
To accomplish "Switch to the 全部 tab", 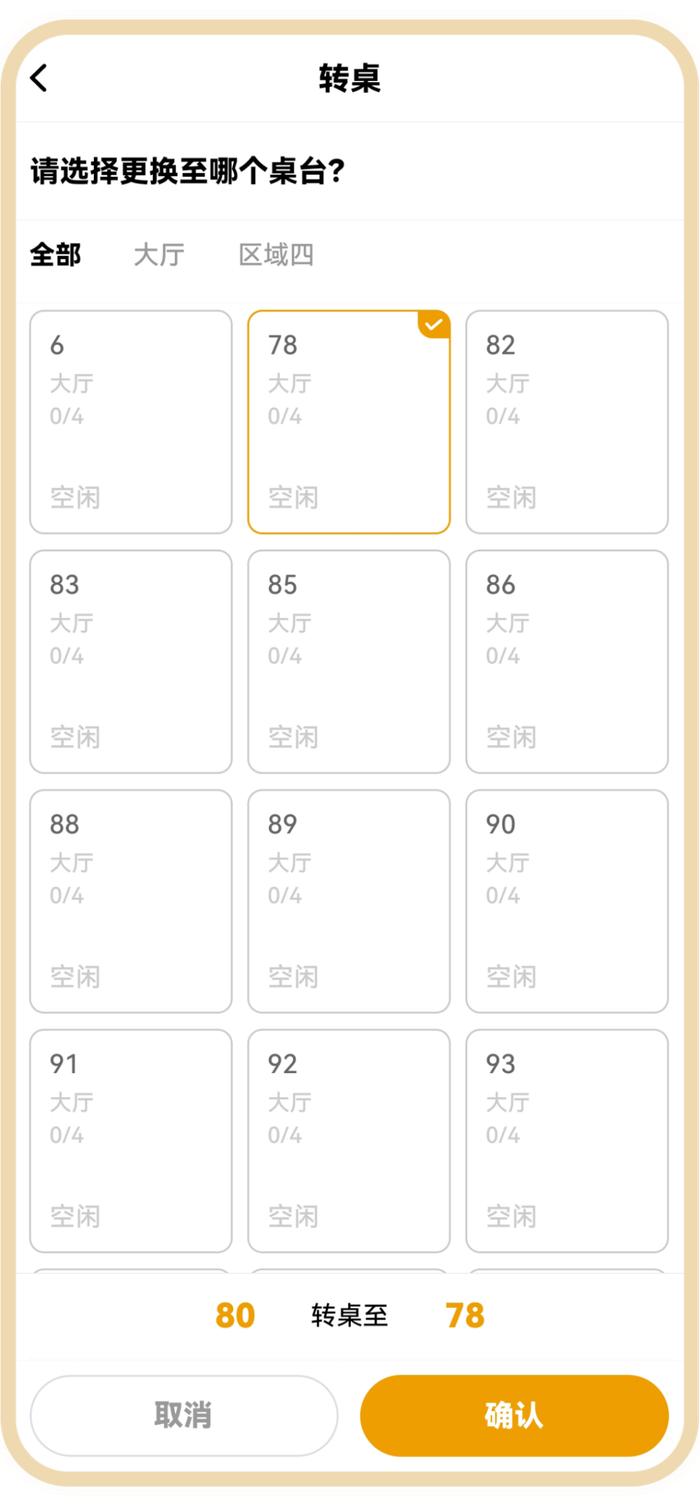I will (x=56, y=255).
